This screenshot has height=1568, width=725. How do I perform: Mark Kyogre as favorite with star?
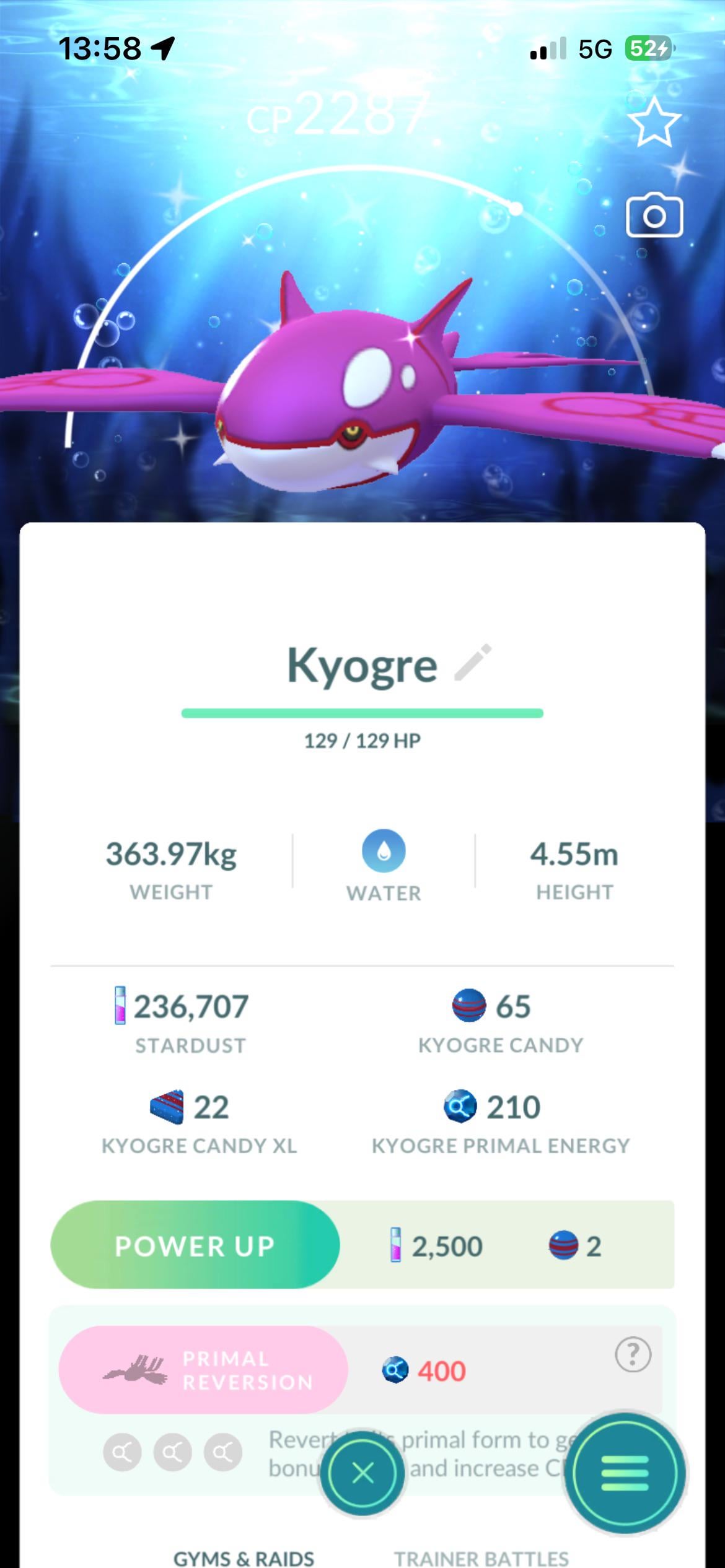[654, 122]
